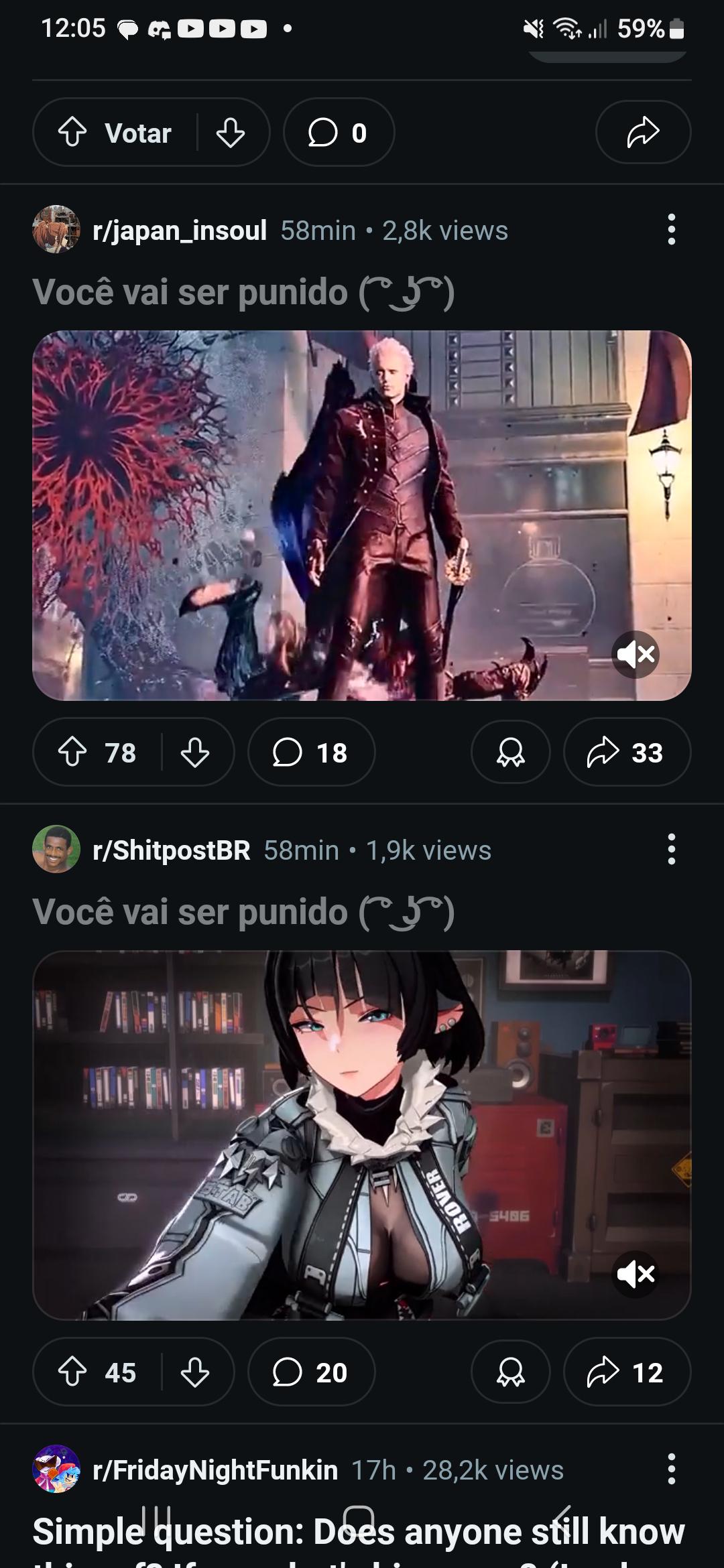This screenshot has height=1568, width=724.
Task: Share the r/japan_insoul post with 33 shares
Action: coord(626,753)
